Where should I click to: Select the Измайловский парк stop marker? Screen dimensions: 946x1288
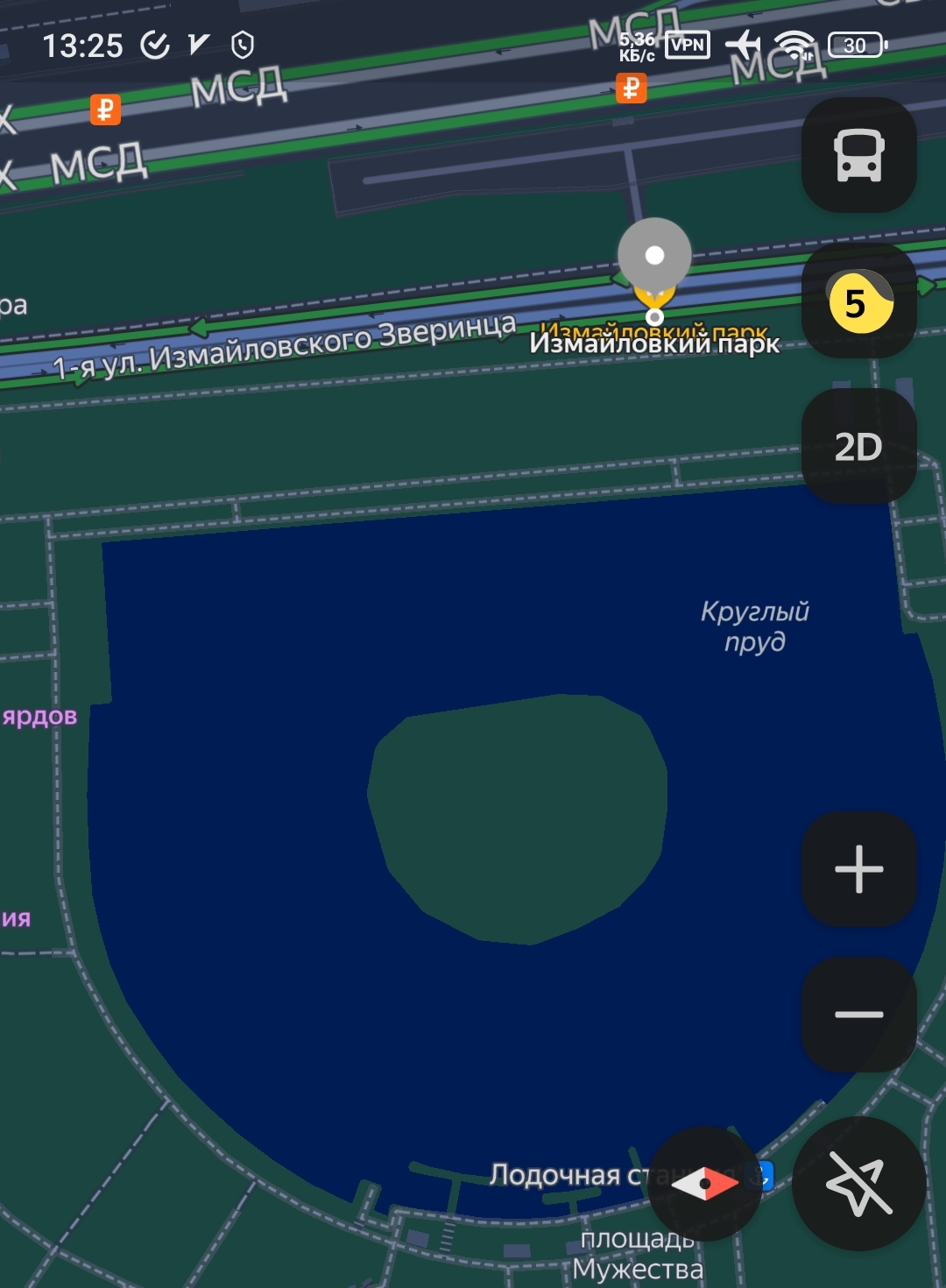(654, 263)
